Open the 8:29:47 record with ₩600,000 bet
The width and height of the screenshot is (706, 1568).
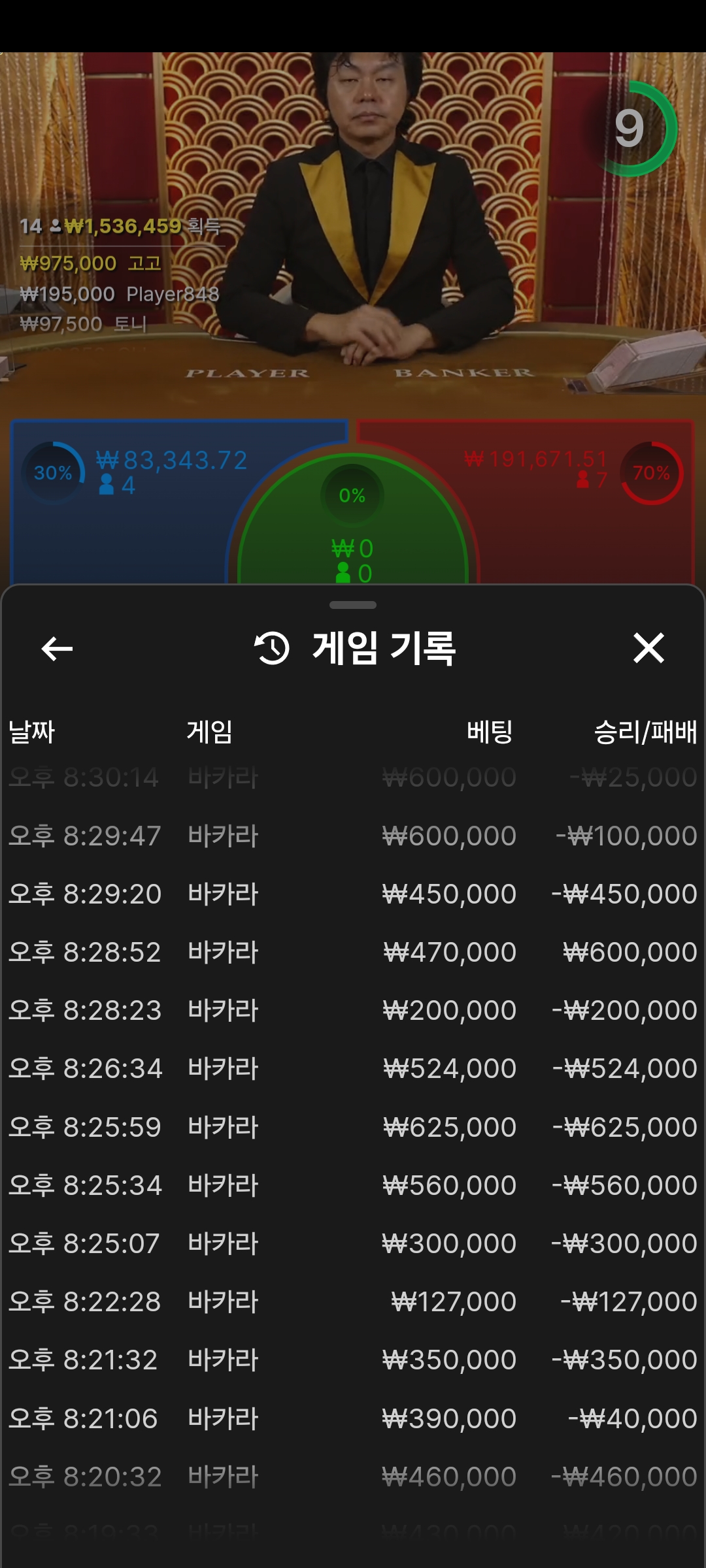tap(353, 836)
